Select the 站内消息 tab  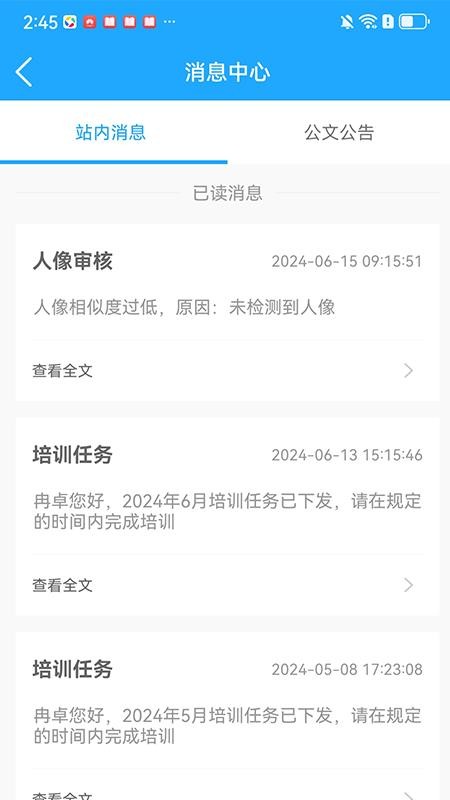pyautogui.click(x=111, y=132)
